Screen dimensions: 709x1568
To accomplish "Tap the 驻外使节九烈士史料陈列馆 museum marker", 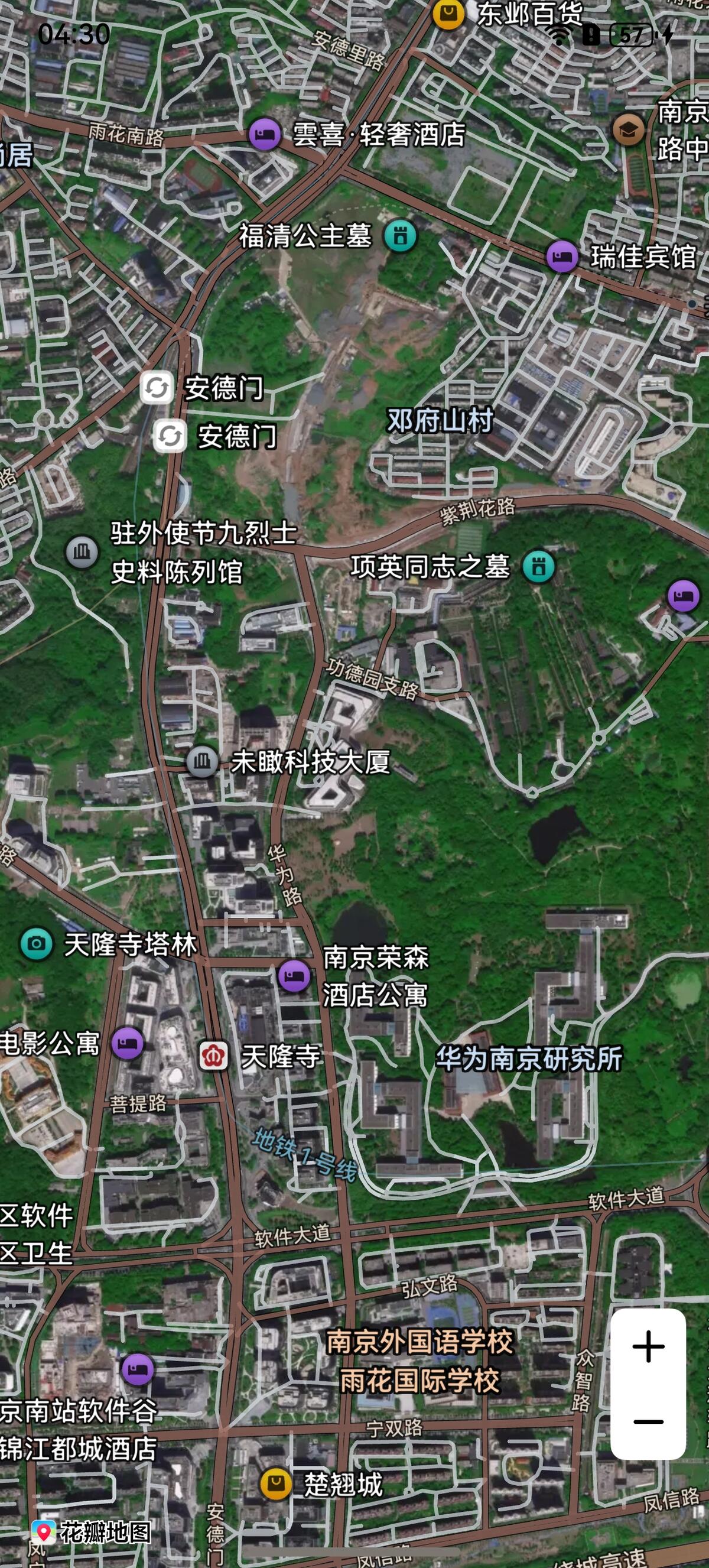I will tap(82, 552).
